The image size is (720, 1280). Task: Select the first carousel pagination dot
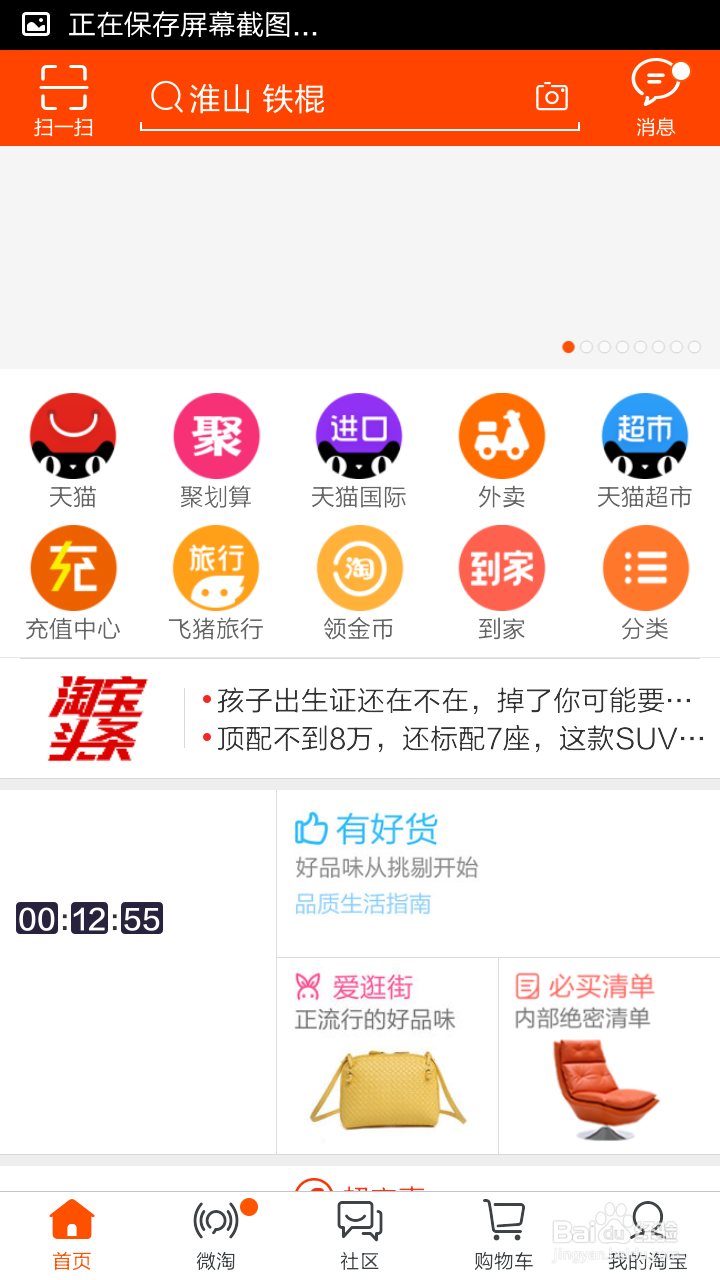coord(568,347)
